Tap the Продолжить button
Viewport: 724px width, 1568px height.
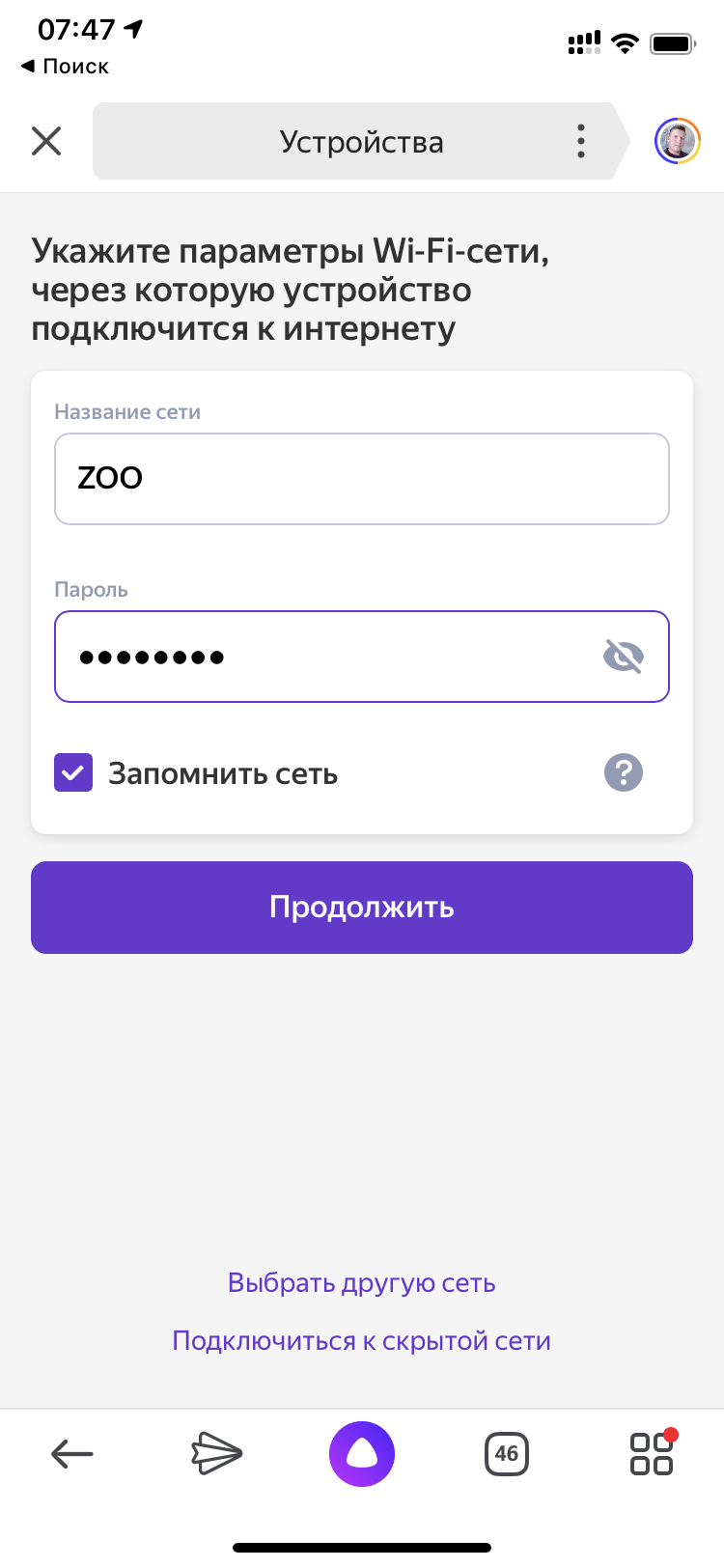[361, 908]
